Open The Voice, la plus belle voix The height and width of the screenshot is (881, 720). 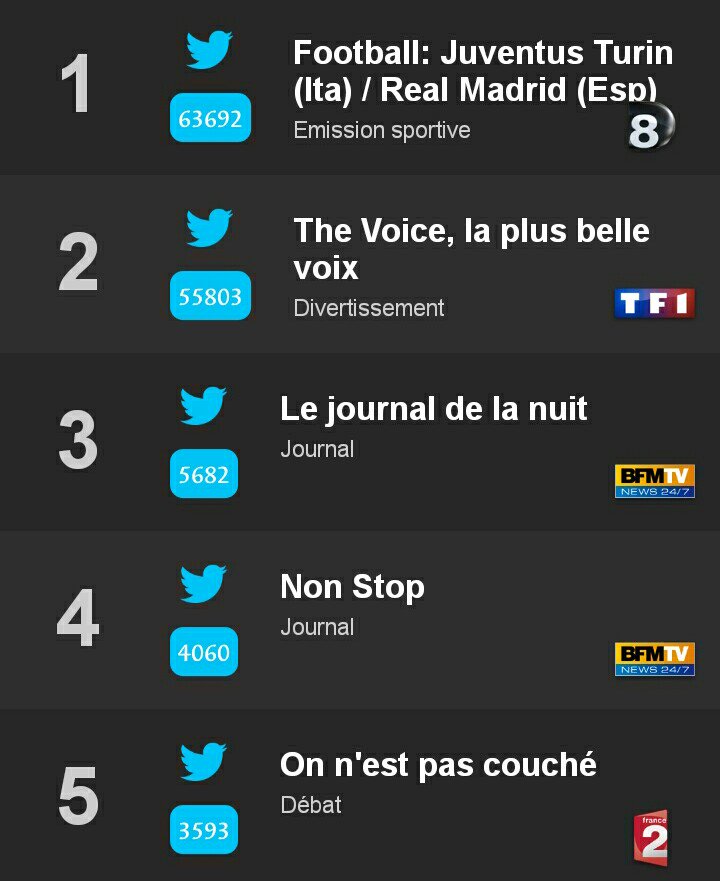(360, 264)
